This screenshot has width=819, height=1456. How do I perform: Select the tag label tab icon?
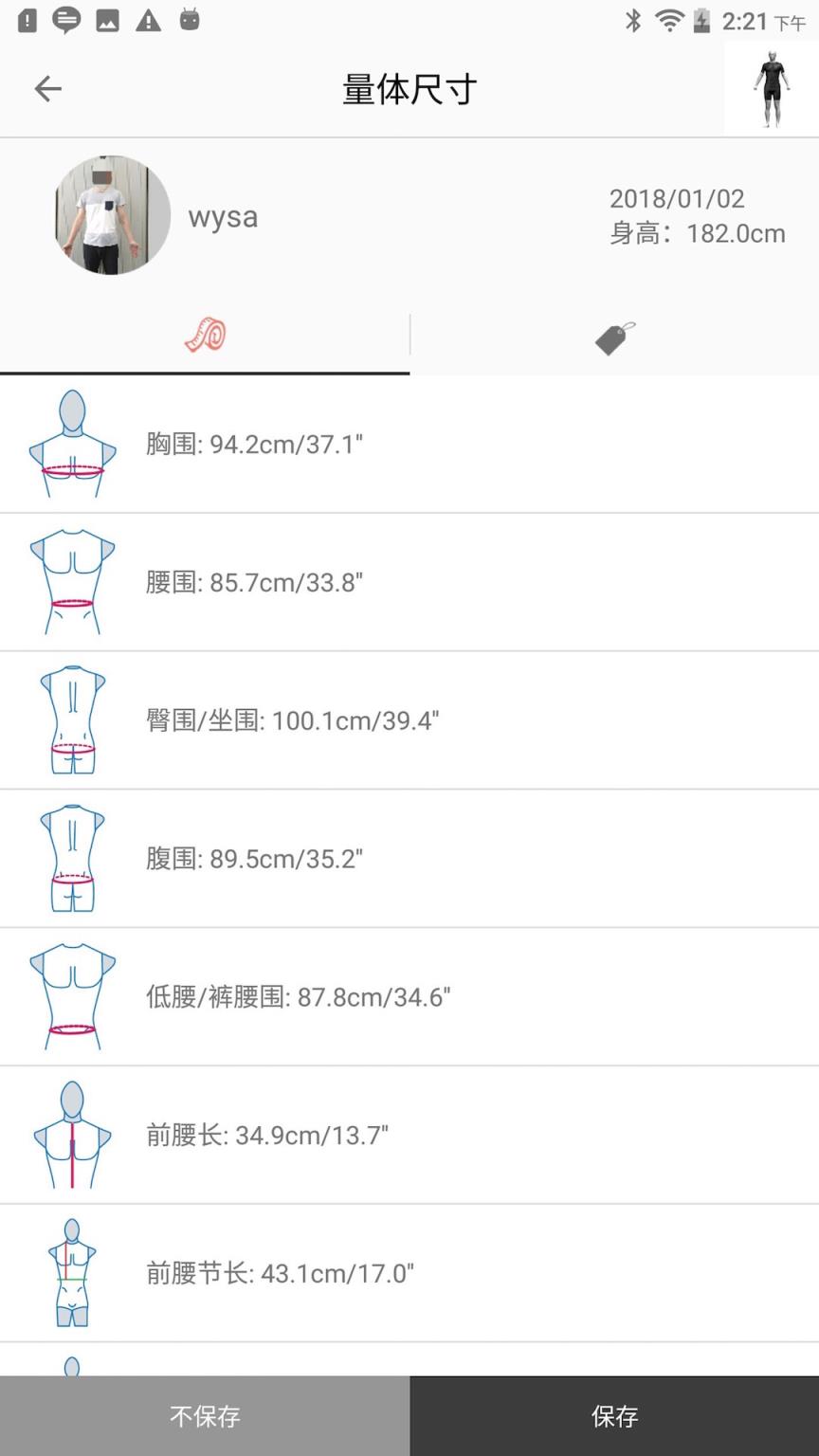[614, 337]
